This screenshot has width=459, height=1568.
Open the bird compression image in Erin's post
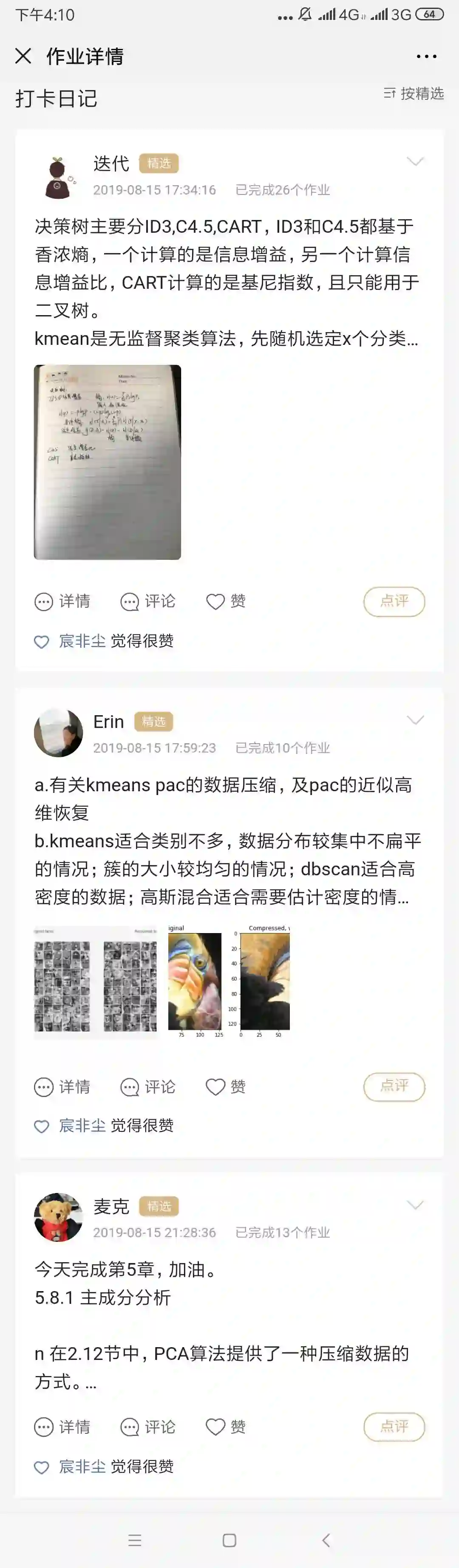point(229,981)
